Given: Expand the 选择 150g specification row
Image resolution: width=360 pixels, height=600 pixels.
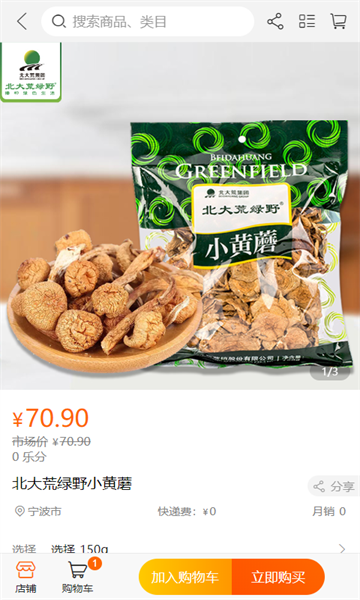Looking at the screenshot, I should click(x=180, y=548).
